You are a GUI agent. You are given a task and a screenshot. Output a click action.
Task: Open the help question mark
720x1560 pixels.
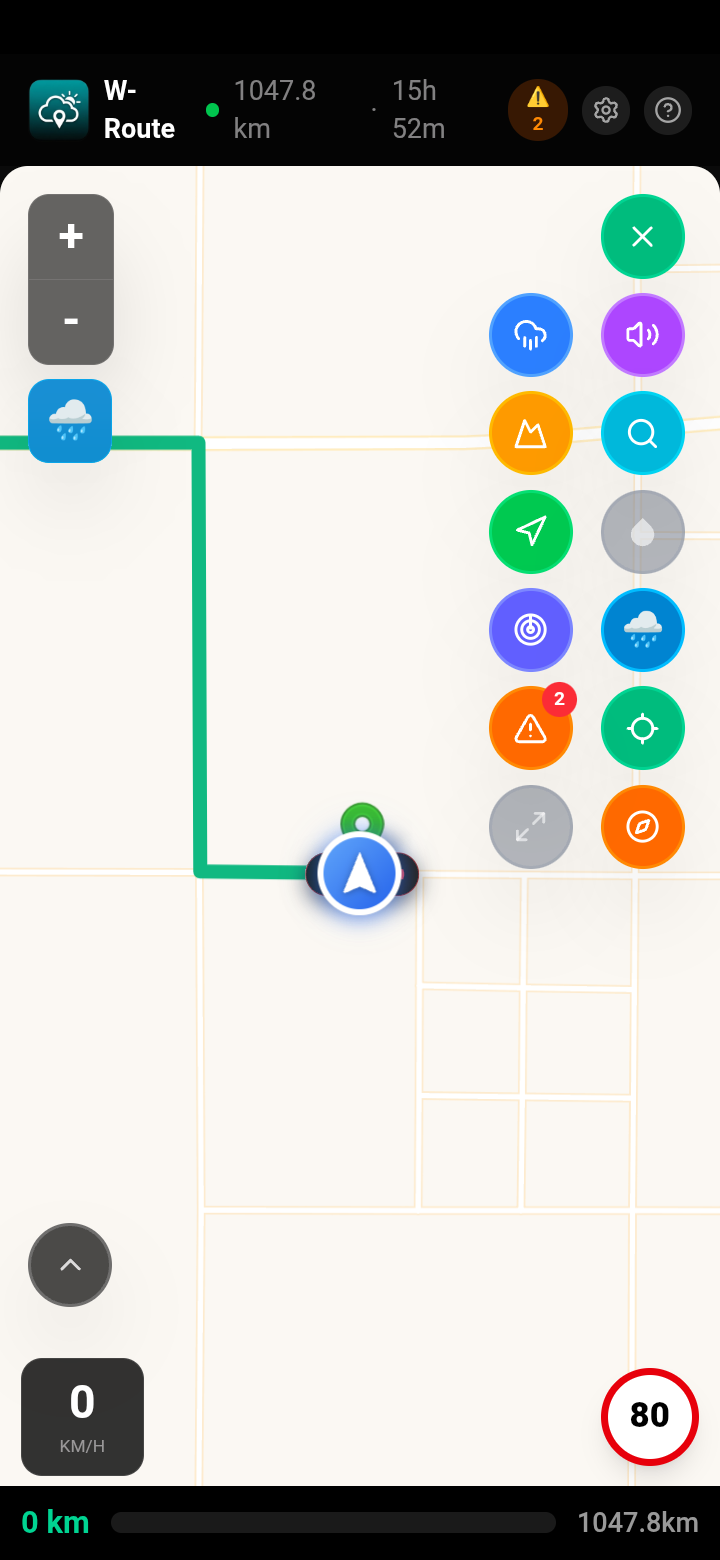tap(668, 110)
